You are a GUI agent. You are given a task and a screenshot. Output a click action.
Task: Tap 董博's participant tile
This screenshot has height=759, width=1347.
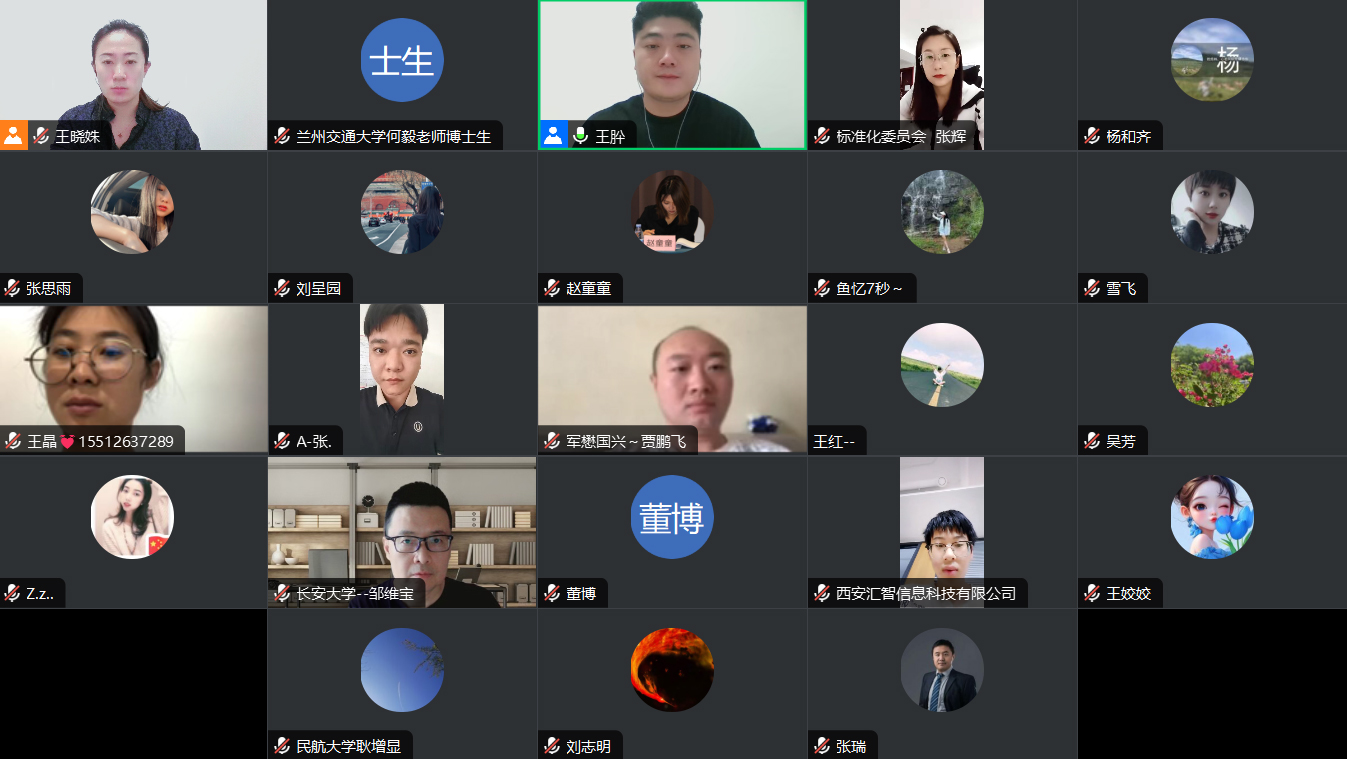pos(672,531)
